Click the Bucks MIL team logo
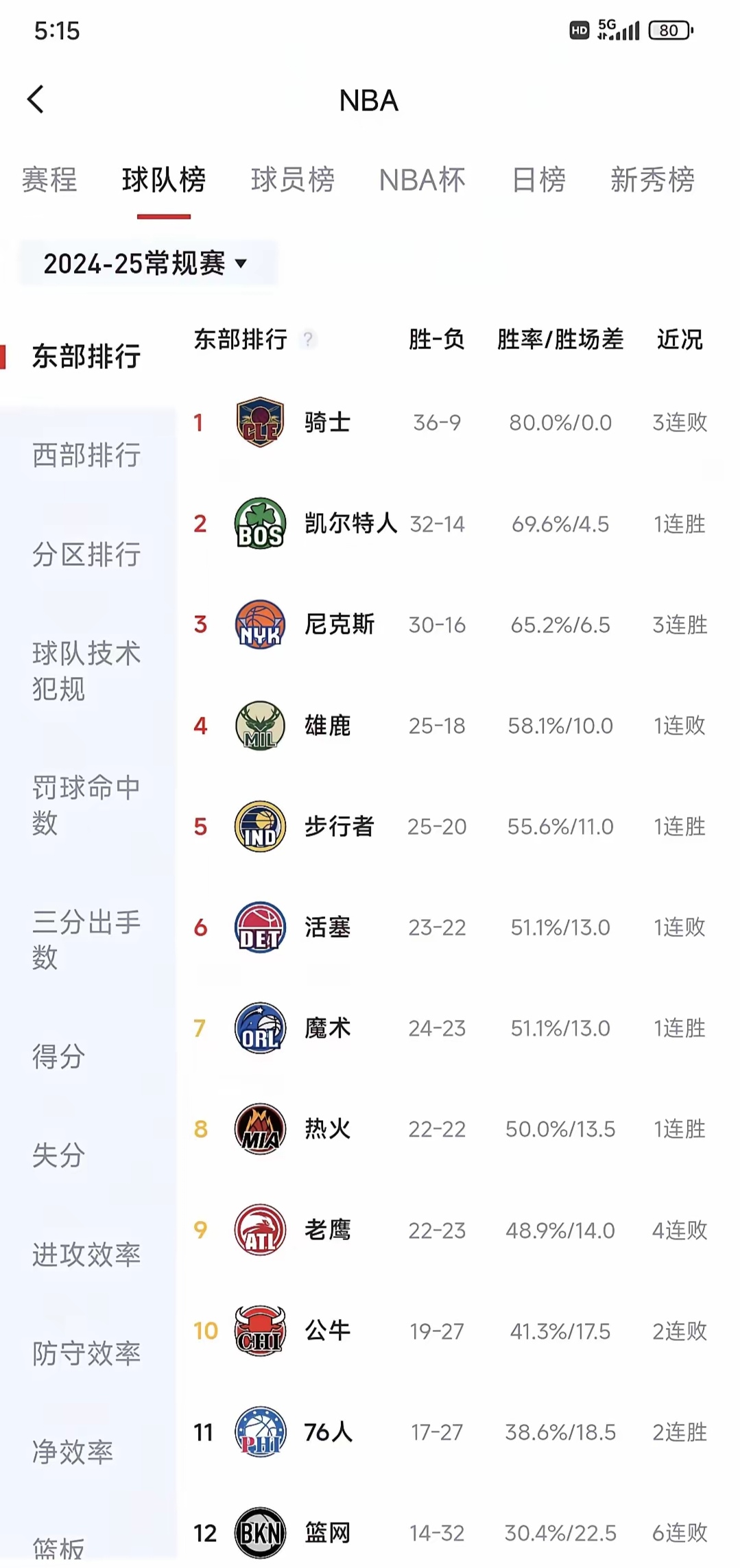The image size is (740, 1568). [x=261, y=725]
